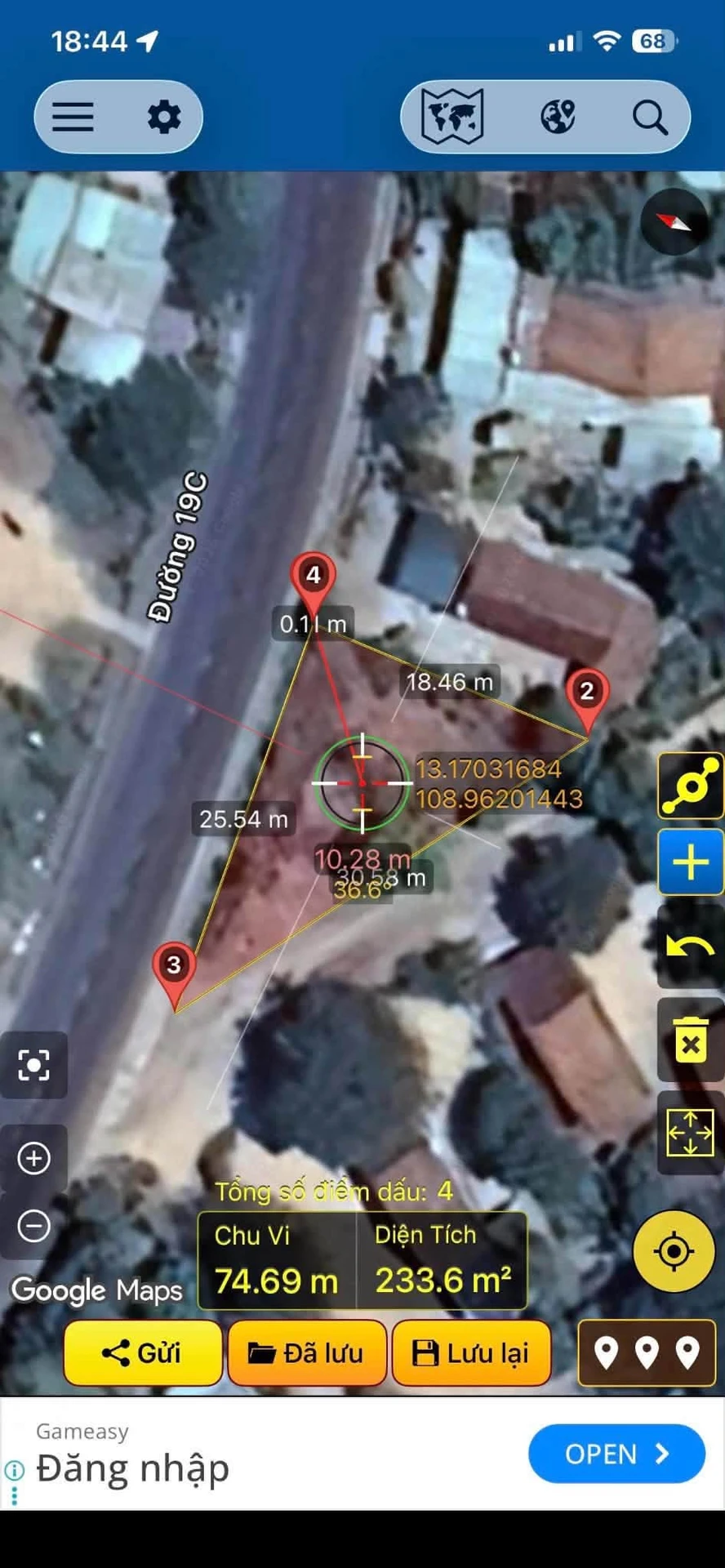
Task: Save the measurement with Lưu lại
Action: tap(472, 1353)
